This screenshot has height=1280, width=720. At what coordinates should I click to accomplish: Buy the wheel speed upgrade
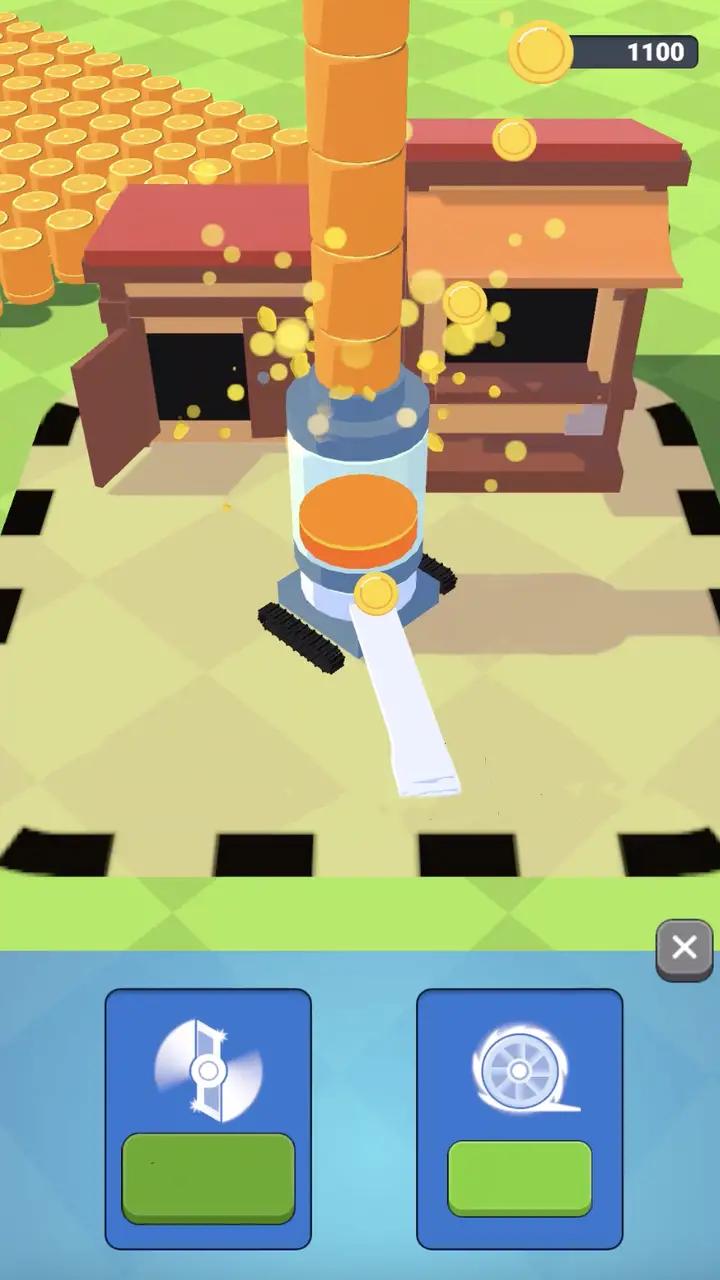519,1178
